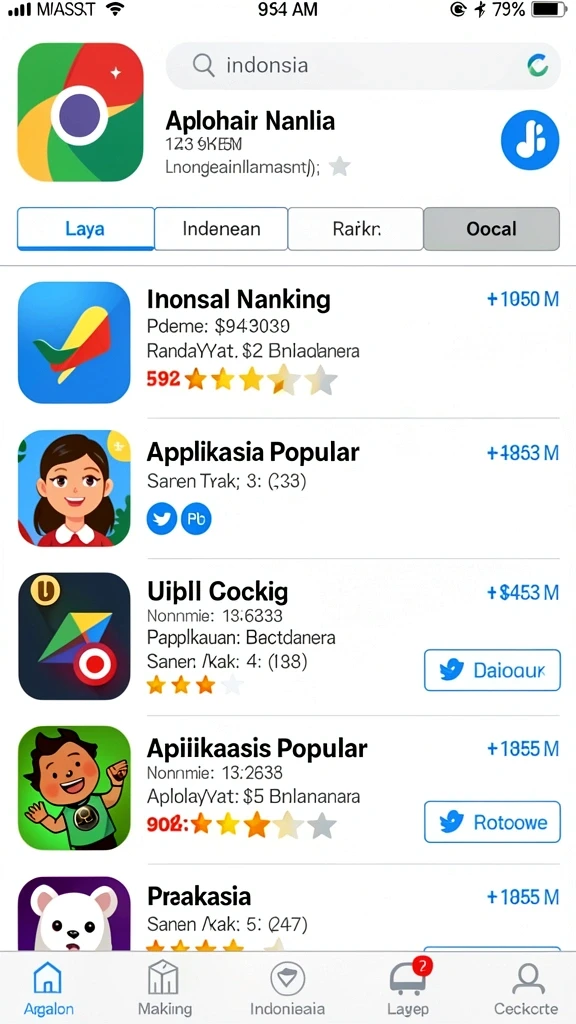Tap the search field showing indonsia
Viewport: 576px width, 1024px height.
pos(363,65)
